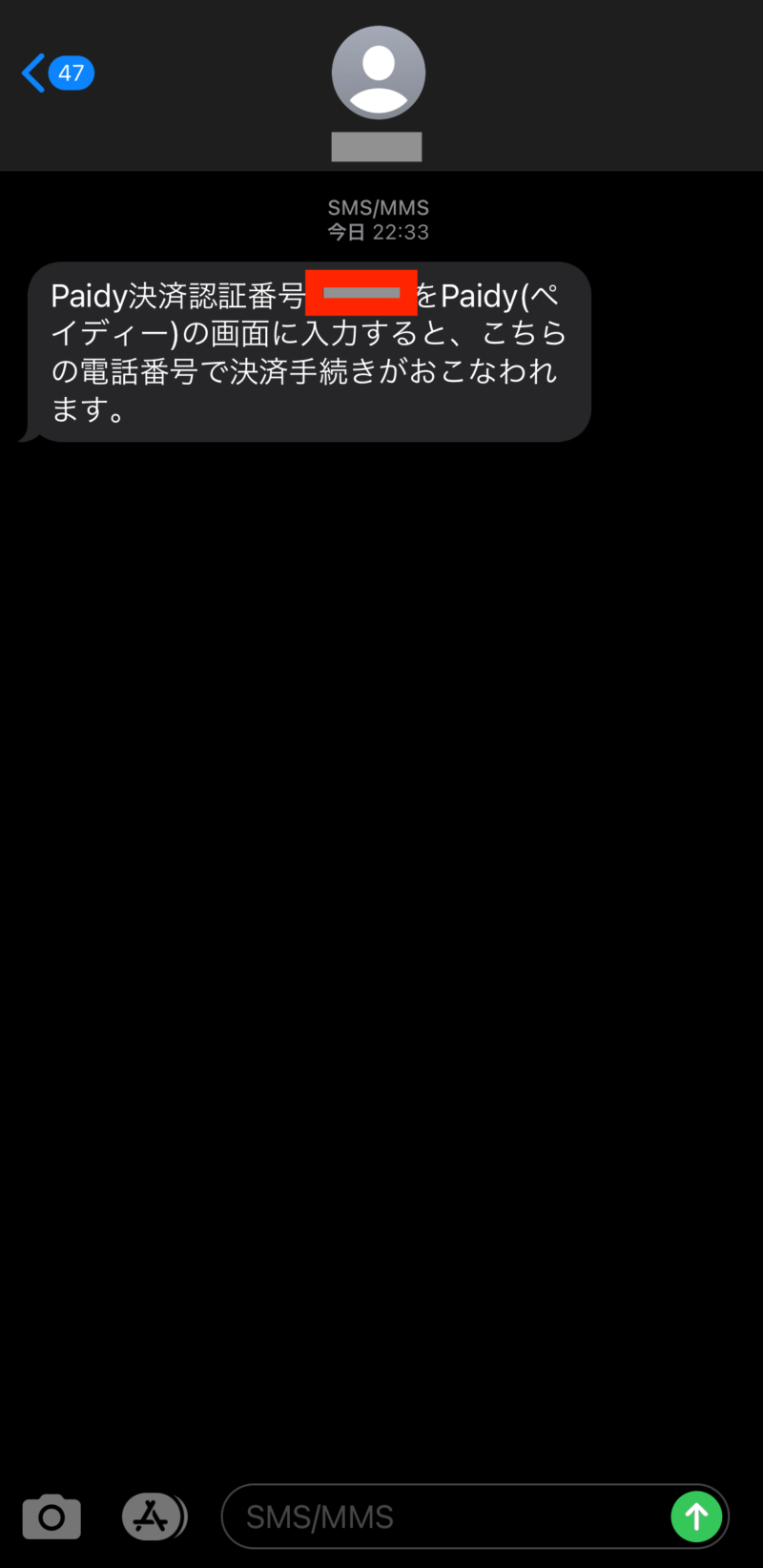This screenshot has height=1568, width=763.
Task: Send the message with the green arrow
Action: click(x=696, y=1516)
